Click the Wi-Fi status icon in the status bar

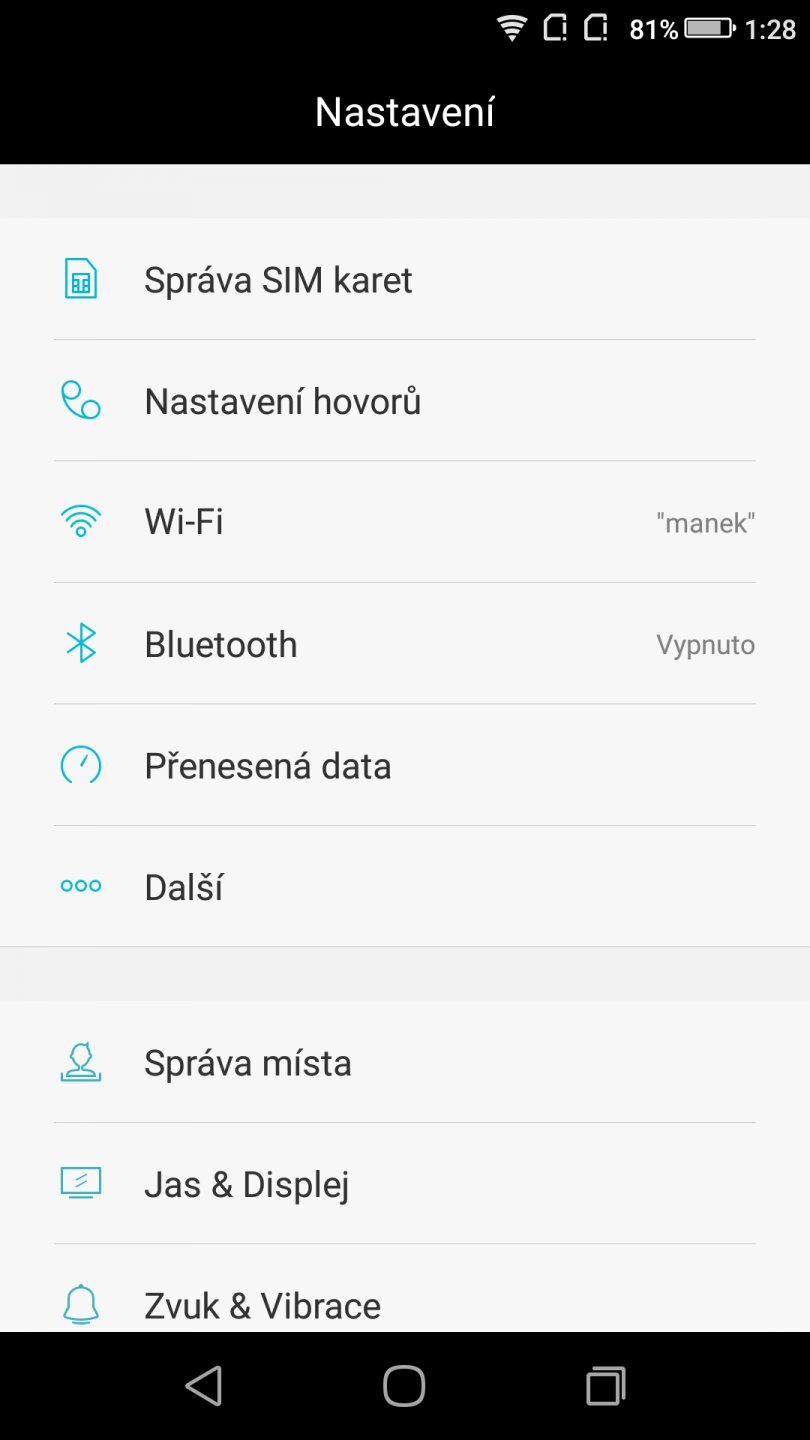[x=511, y=29]
